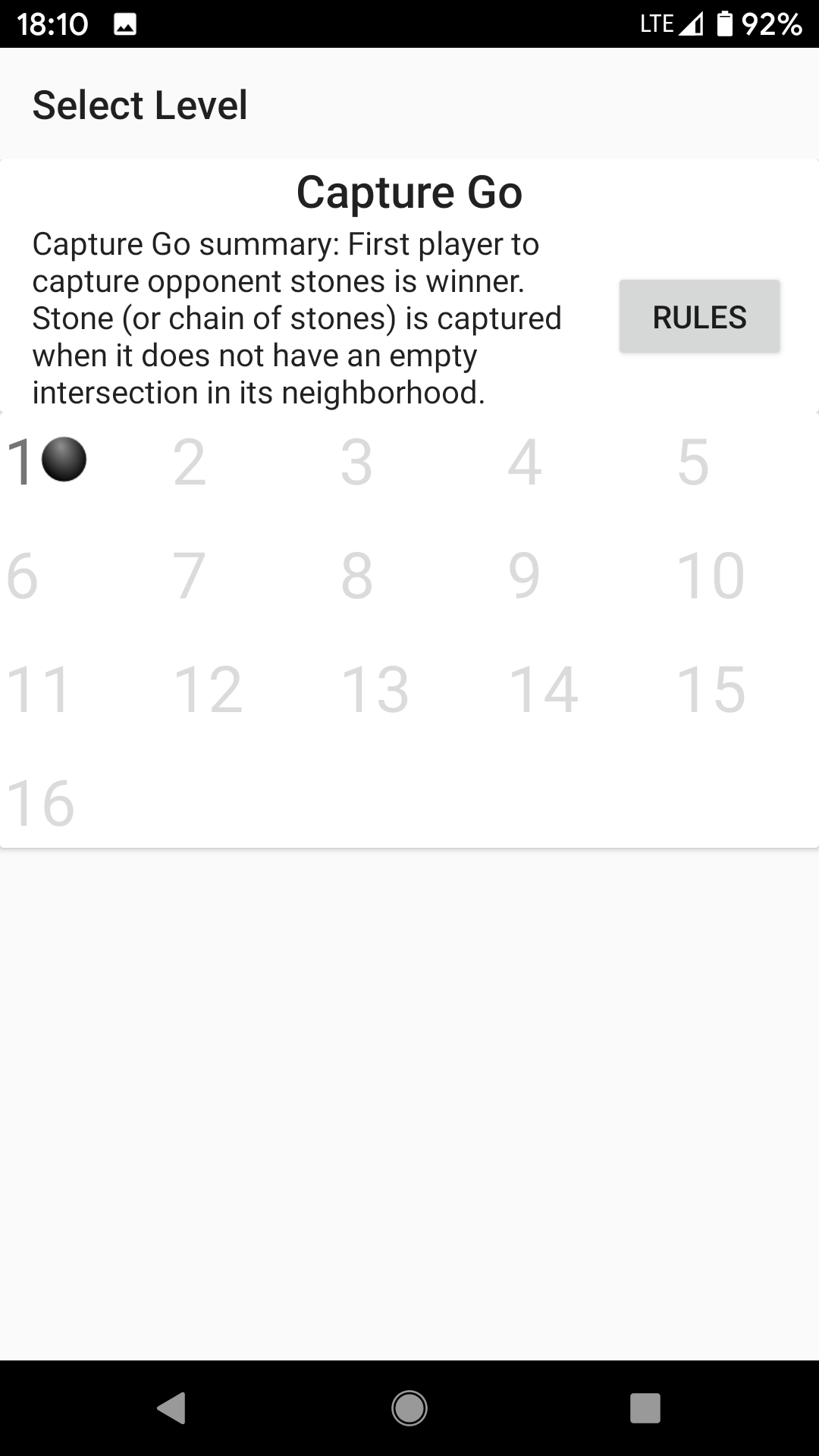Image resolution: width=819 pixels, height=1456 pixels.
Task: Open the Capture Go rules
Action: (699, 317)
